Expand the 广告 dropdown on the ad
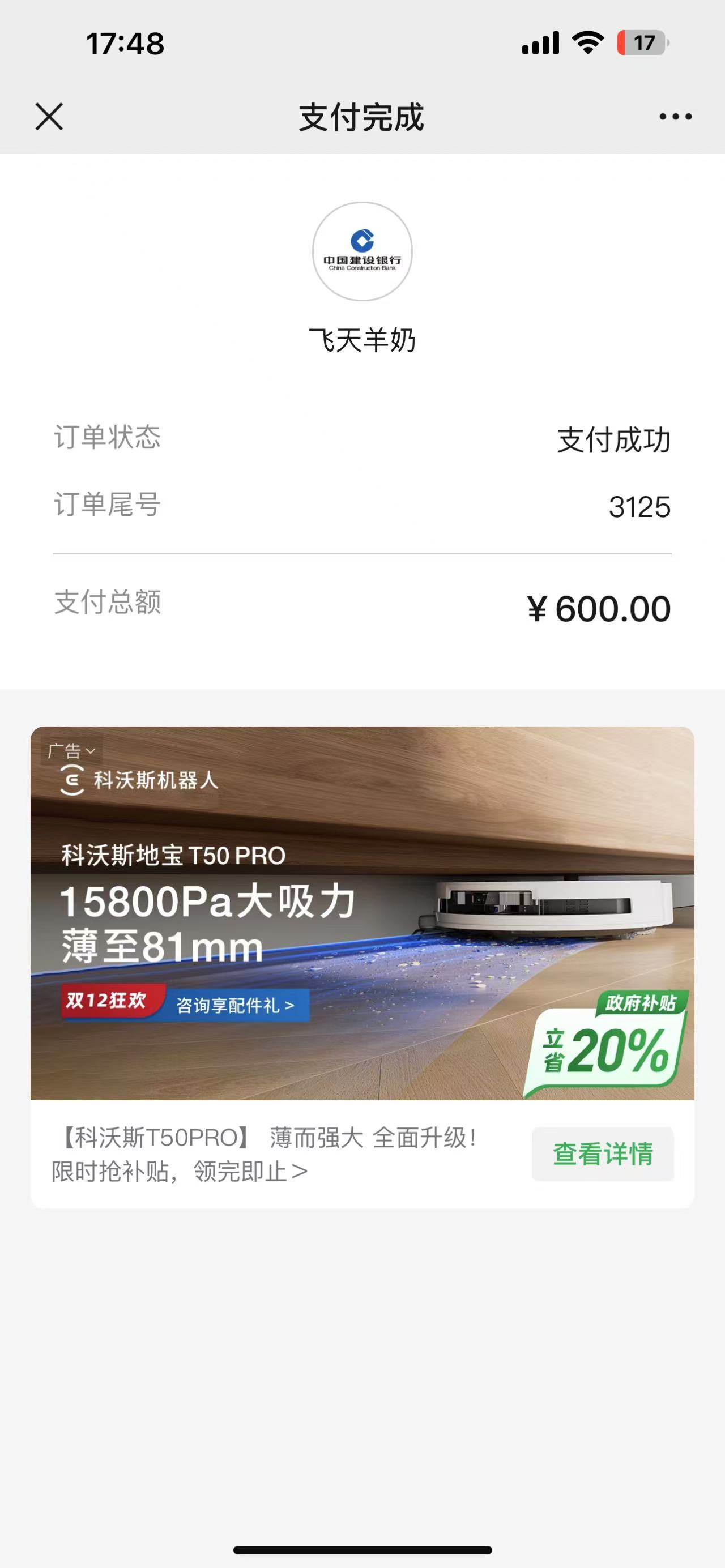725x1568 pixels. tap(72, 750)
